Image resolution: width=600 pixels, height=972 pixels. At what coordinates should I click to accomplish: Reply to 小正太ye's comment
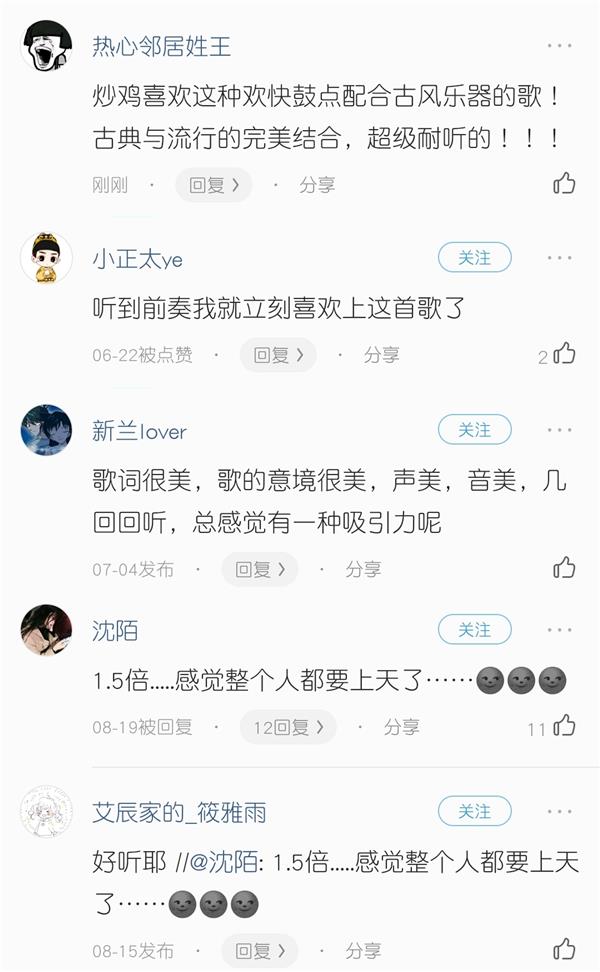coord(277,355)
